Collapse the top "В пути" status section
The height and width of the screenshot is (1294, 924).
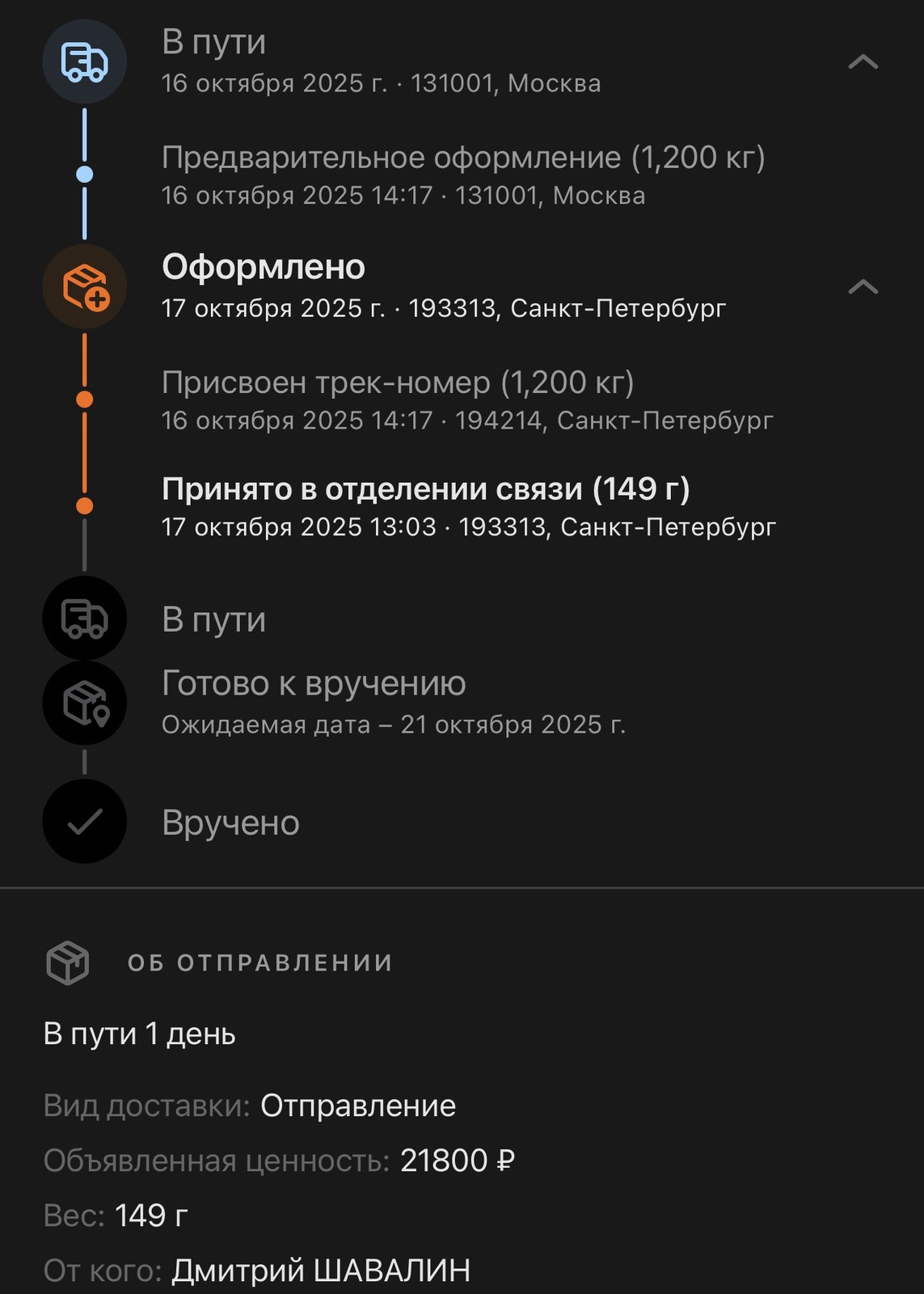coord(863,62)
